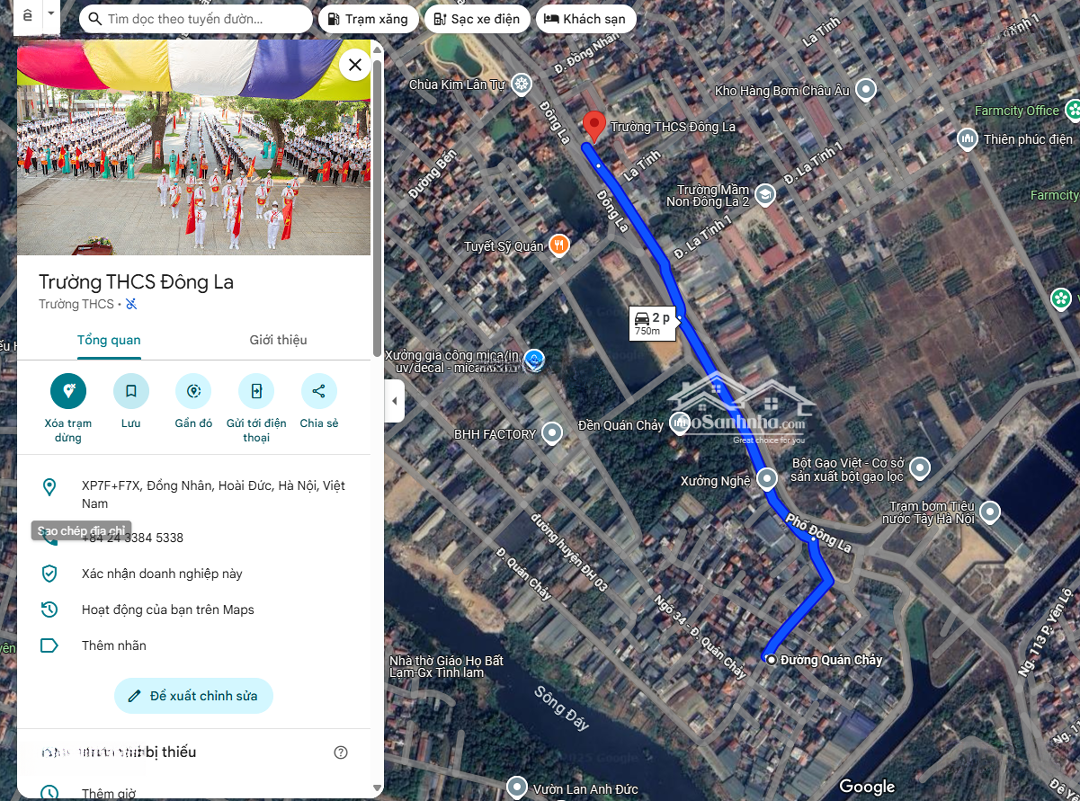Viewport: 1080px width, 801px height.
Task: Switch to the Tổng quan tab
Action: pos(109,340)
